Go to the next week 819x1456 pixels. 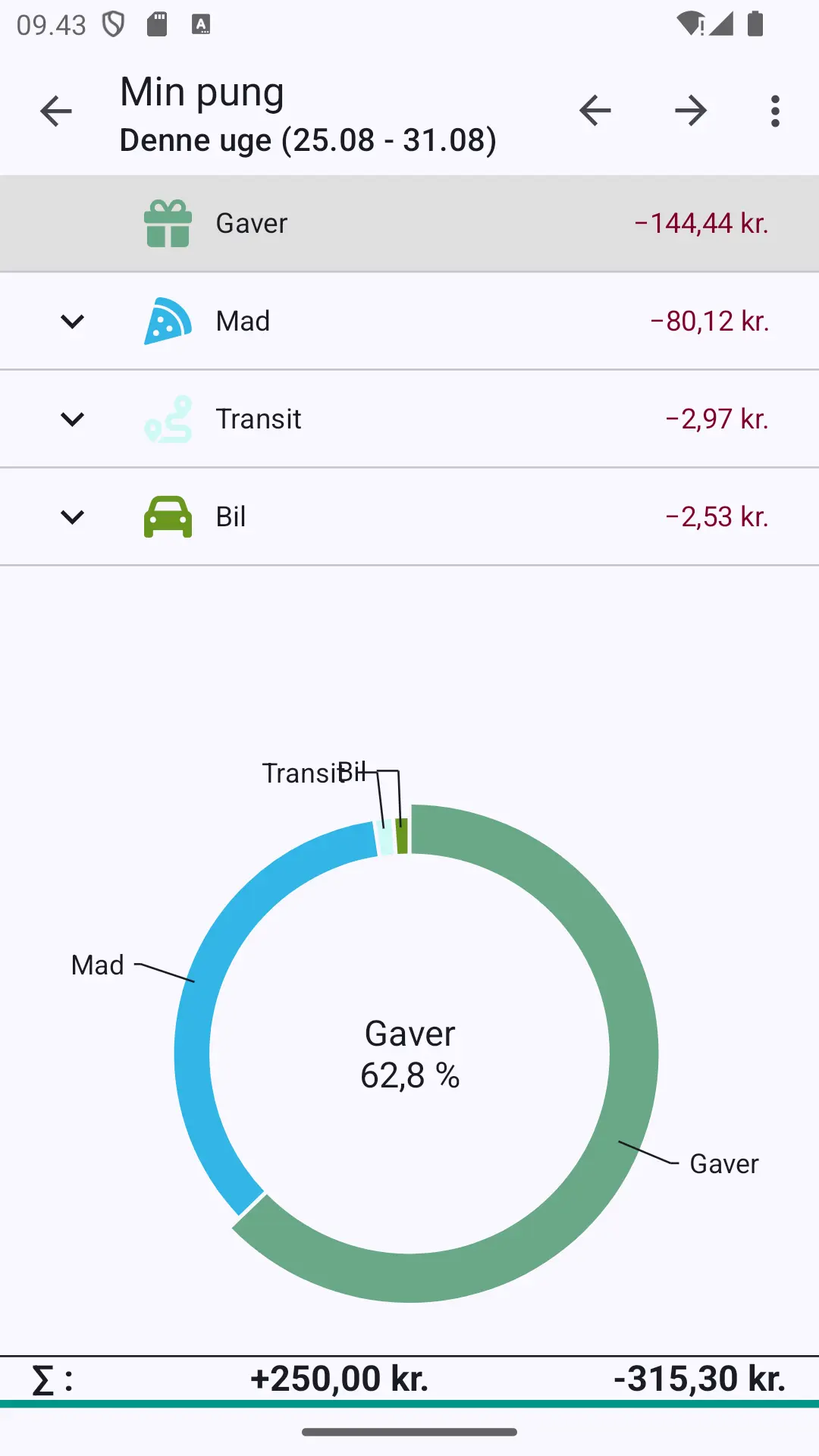tap(691, 111)
